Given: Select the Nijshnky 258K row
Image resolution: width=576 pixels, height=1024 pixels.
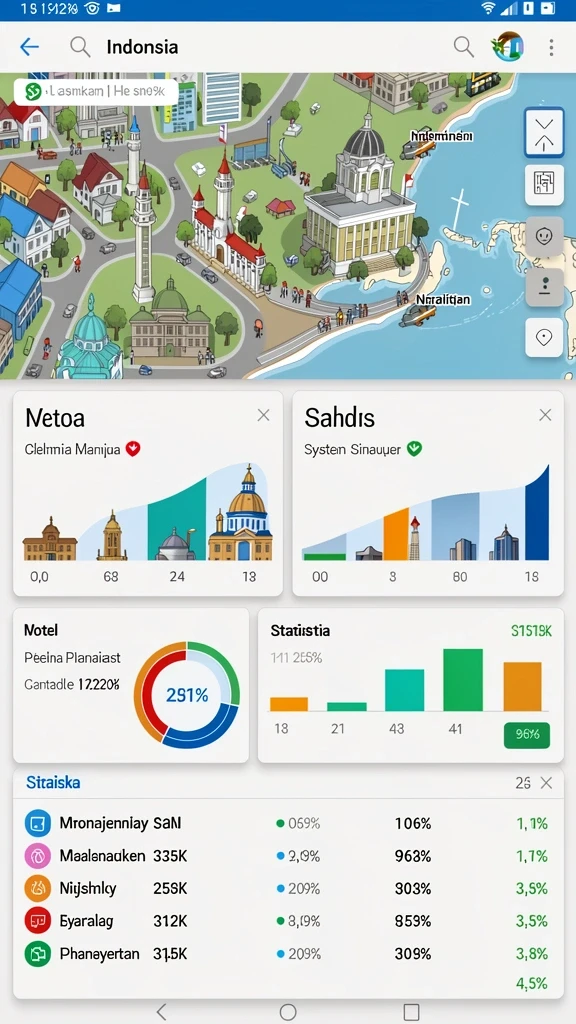Looking at the screenshot, I should click(288, 888).
